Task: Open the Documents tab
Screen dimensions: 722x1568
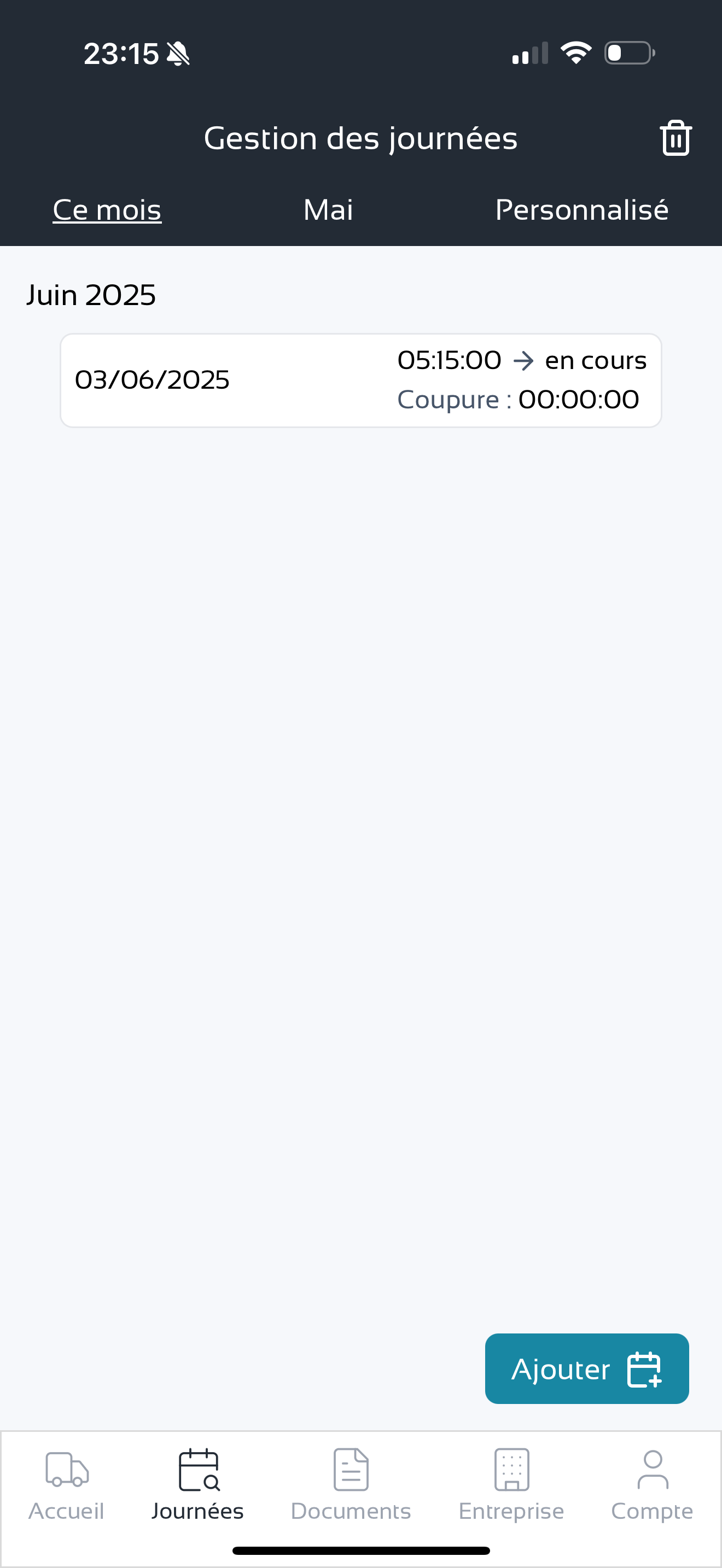Action: tap(351, 1485)
